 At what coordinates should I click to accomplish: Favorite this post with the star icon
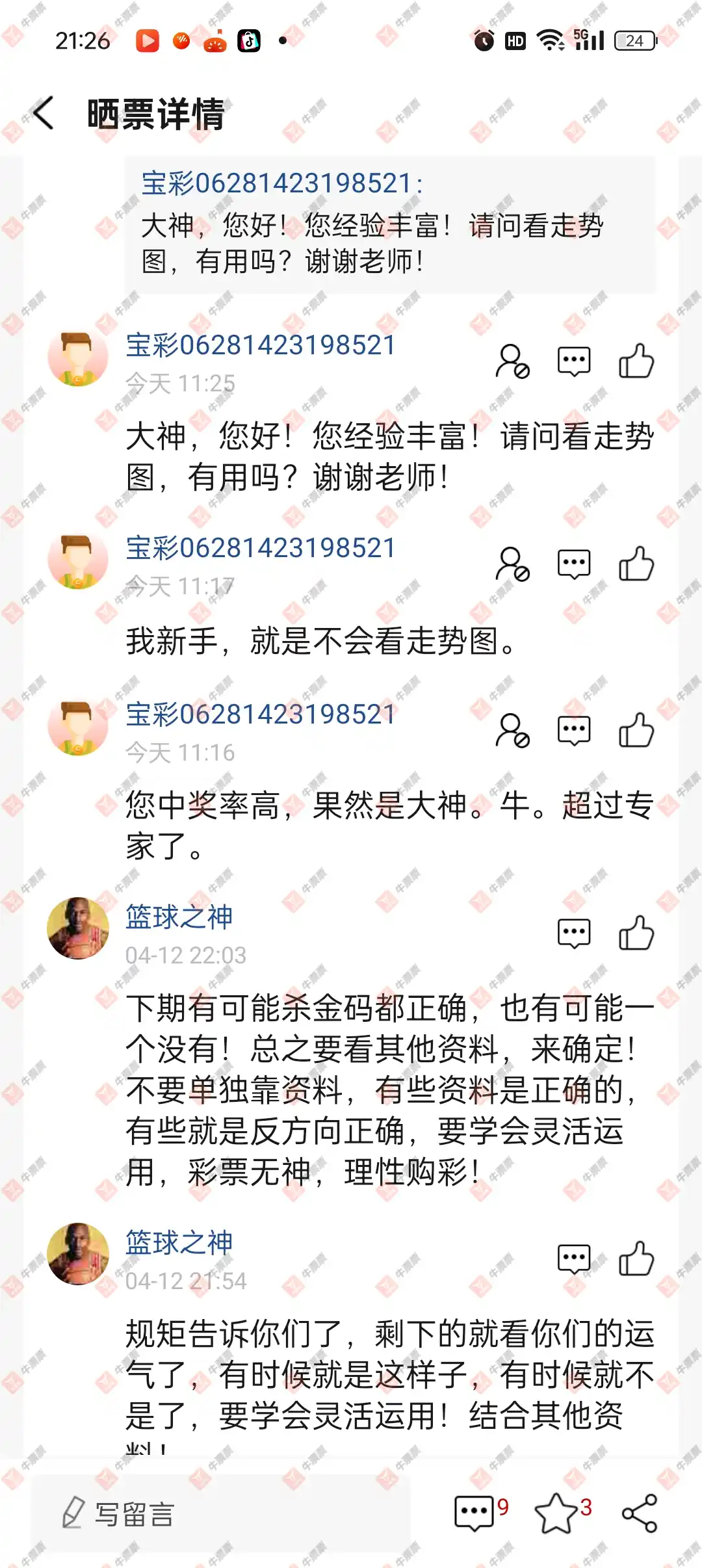(x=556, y=1513)
